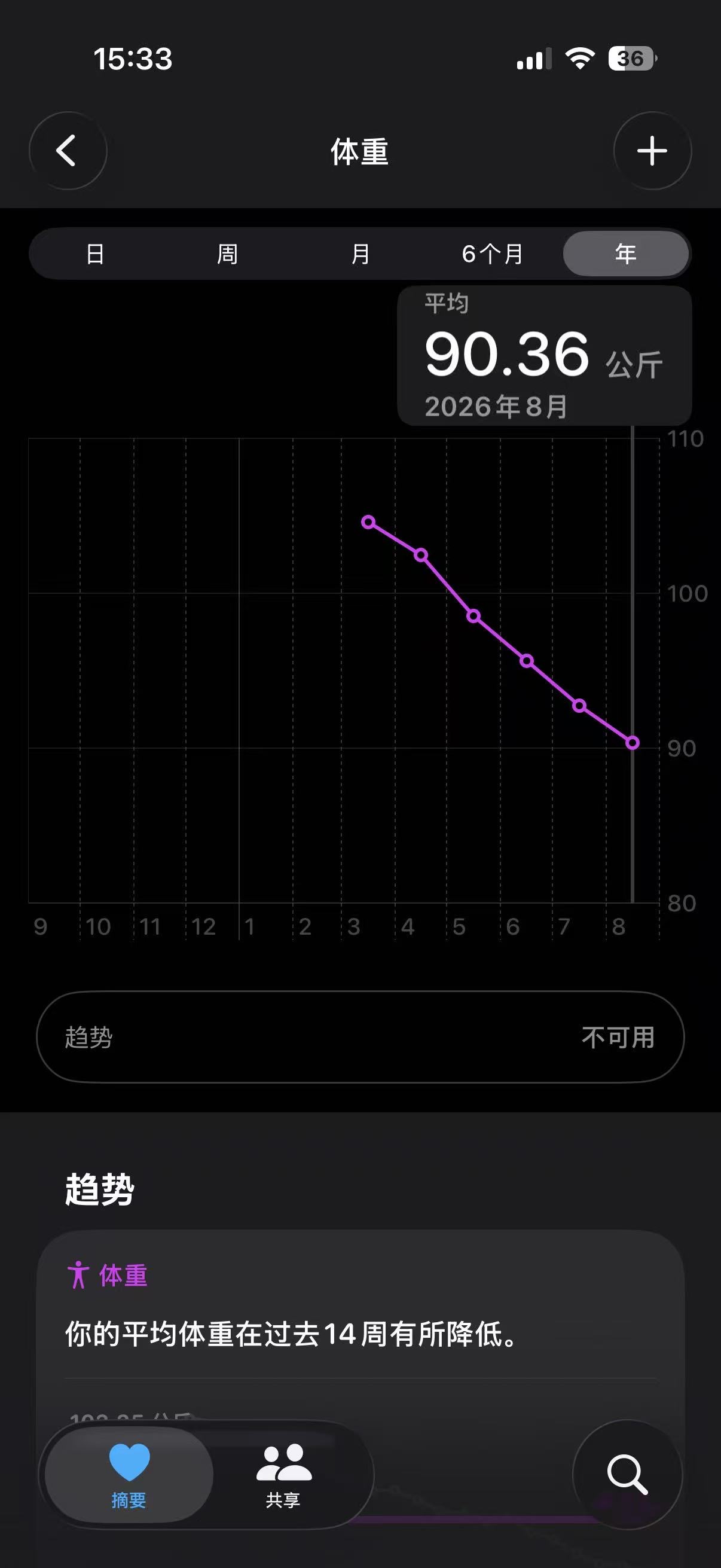Switch the chart to 周 view
The width and height of the screenshot is (721, 1568).
pos(228,254)
